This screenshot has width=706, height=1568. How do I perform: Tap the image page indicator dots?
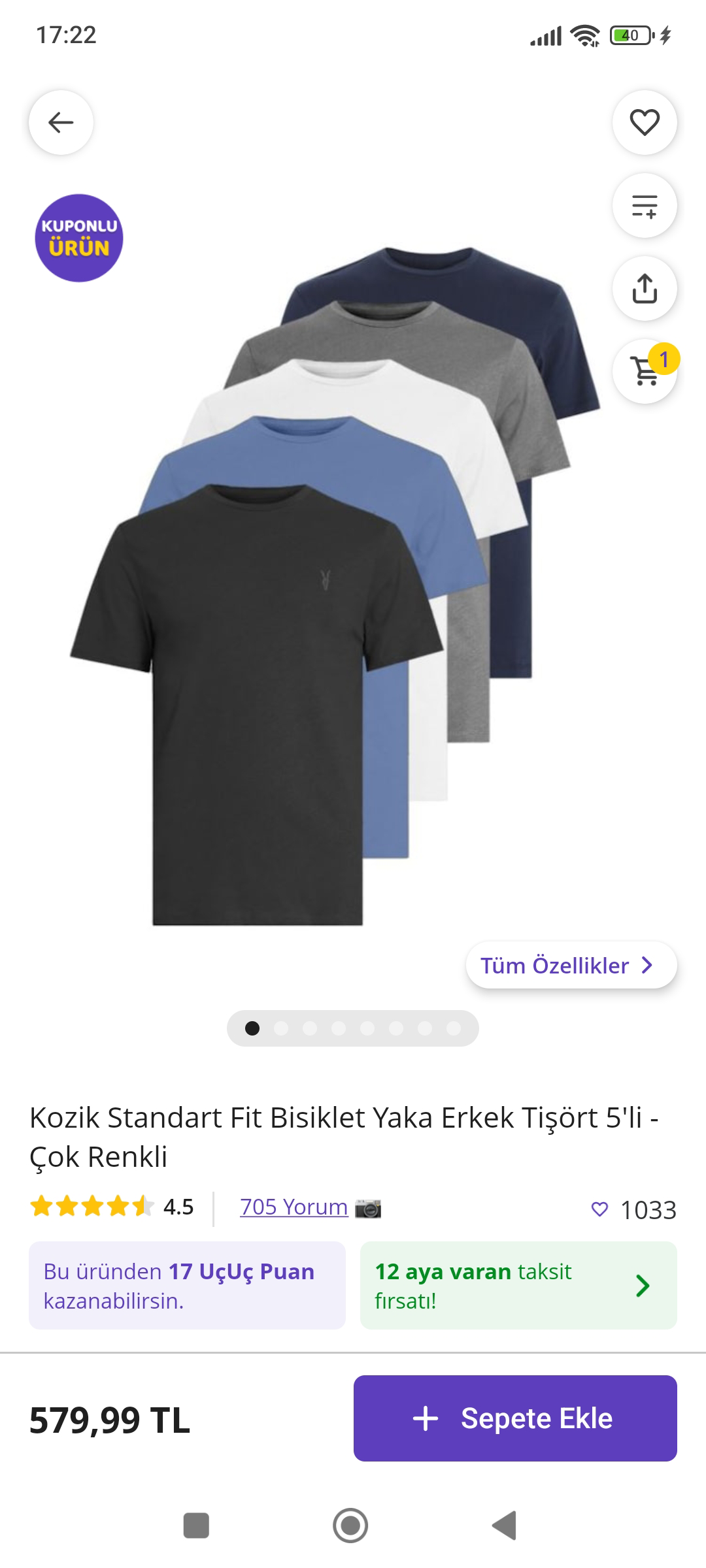coord(352,1028)
